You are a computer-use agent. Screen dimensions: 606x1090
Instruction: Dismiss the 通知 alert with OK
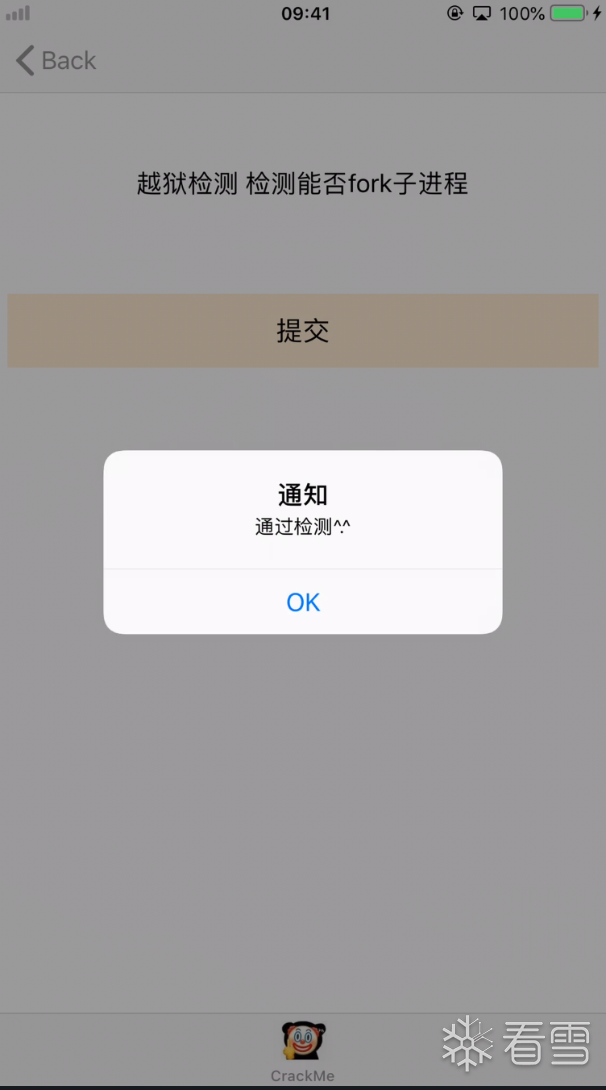pyautogui.click(x=303, y=601)
